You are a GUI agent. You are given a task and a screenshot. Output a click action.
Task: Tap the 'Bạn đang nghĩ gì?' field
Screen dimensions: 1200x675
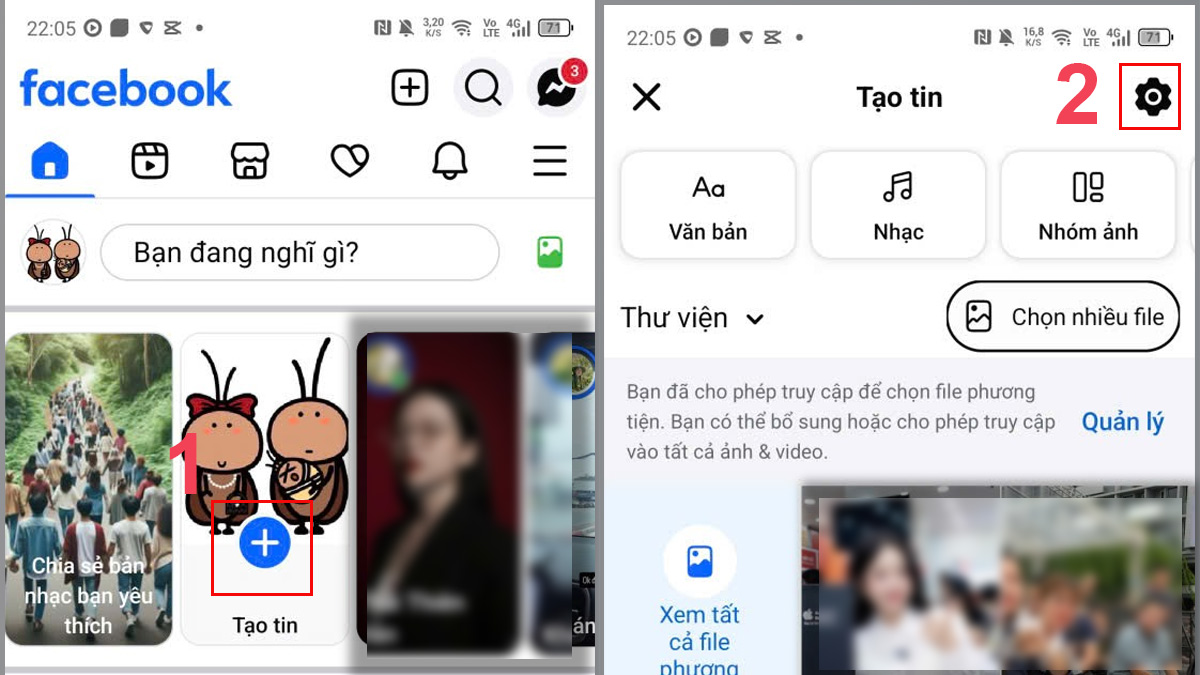click(299, 252)
